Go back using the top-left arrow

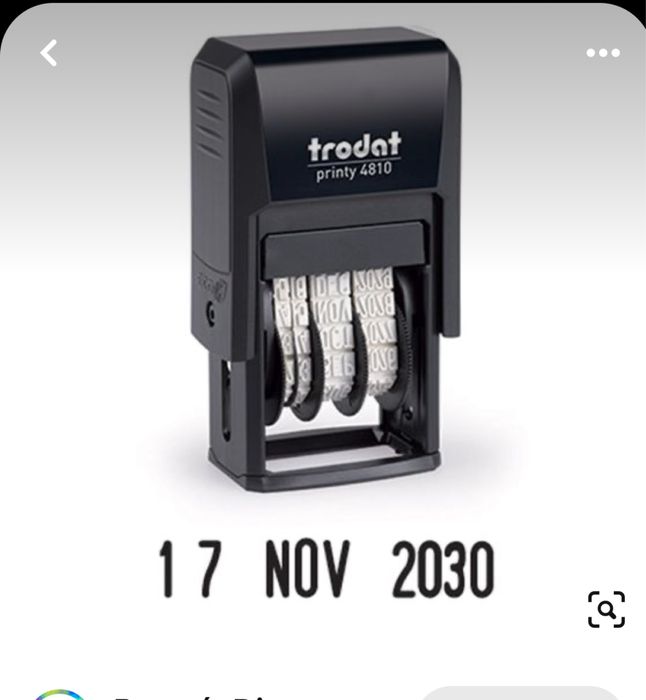[x=48, y=53]
